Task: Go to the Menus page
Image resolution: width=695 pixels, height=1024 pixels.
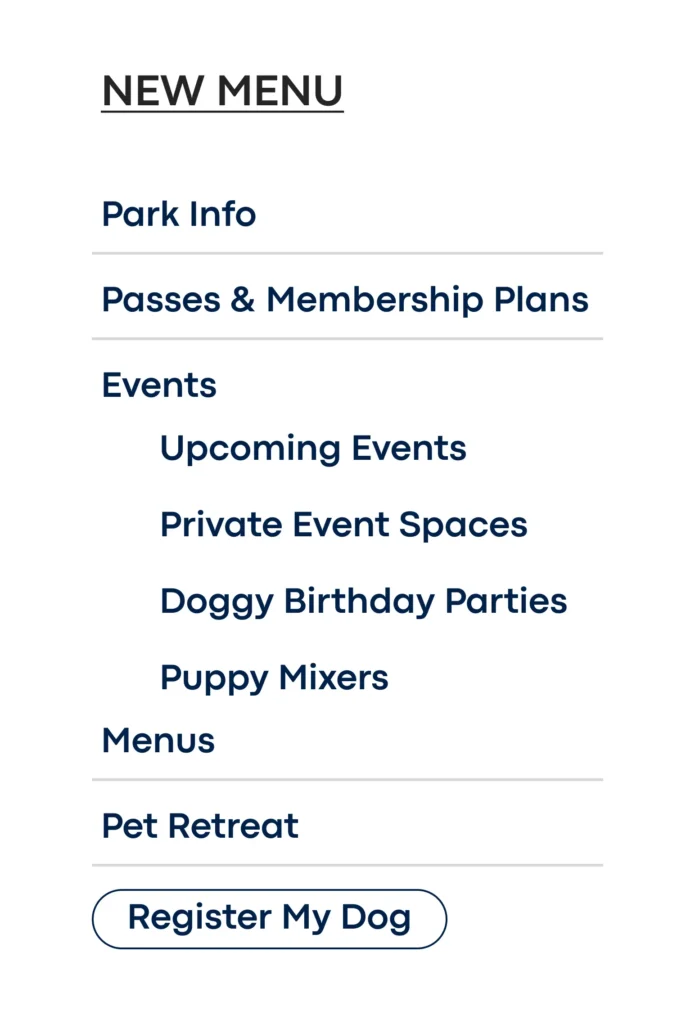Action: click(158, 741)
